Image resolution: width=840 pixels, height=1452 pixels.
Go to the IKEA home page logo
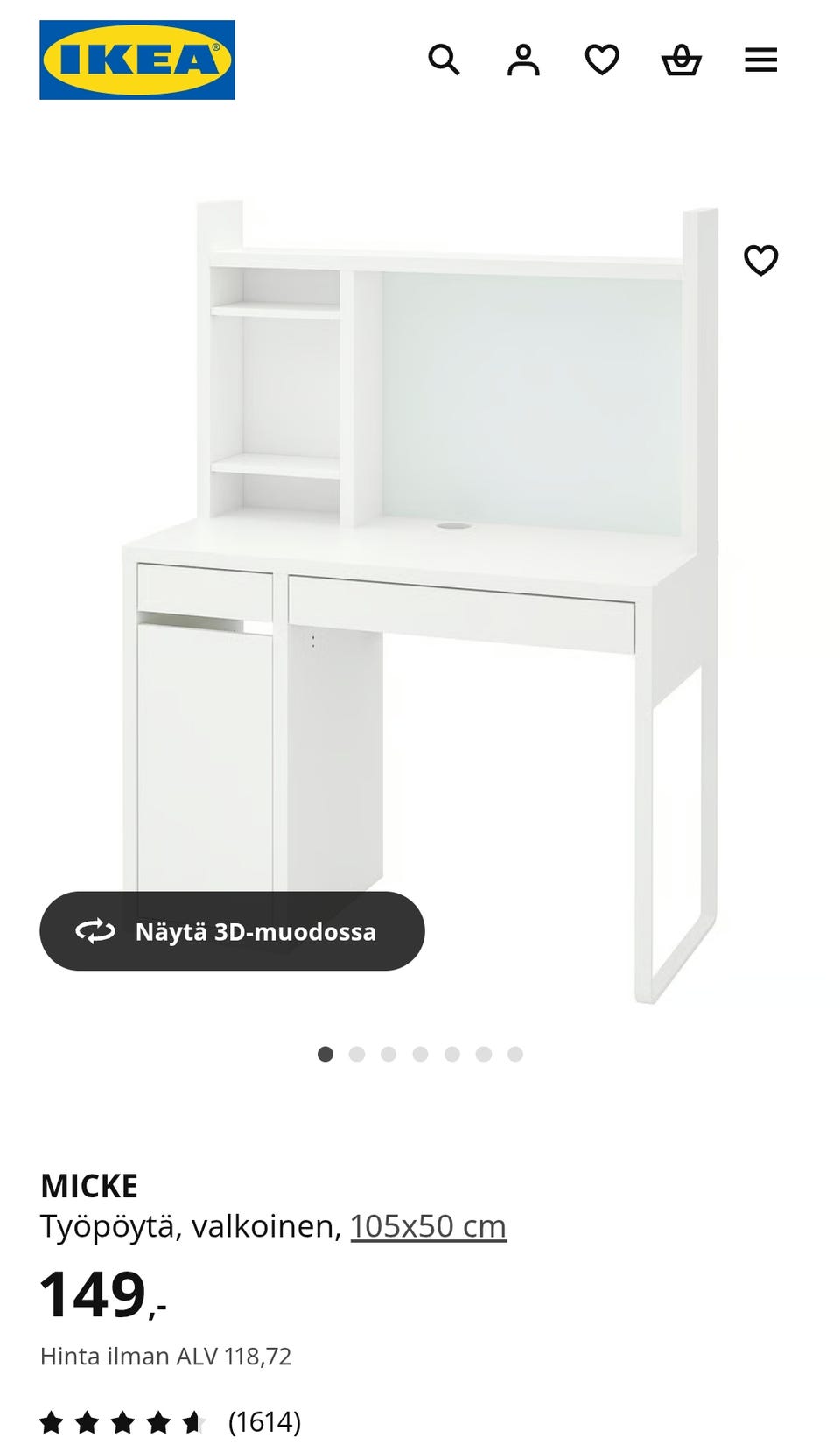point(137,60)
